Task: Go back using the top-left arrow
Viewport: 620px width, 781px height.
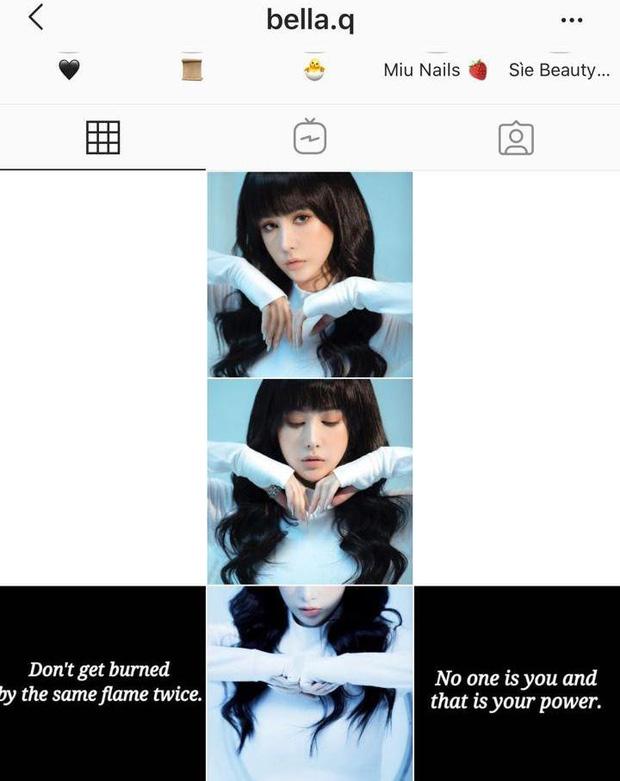Action: coord(36,17)
